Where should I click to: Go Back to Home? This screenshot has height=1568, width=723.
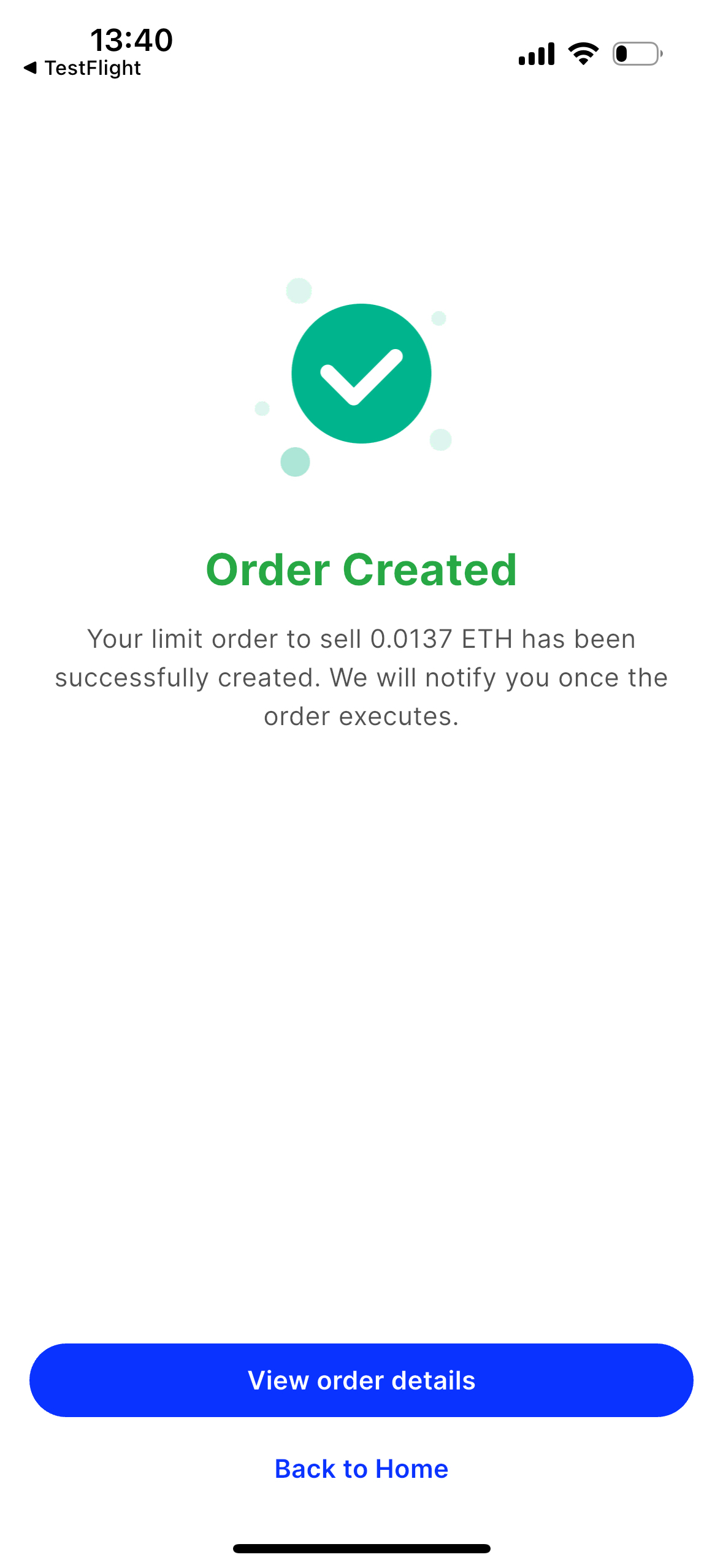coord(361,1469)
